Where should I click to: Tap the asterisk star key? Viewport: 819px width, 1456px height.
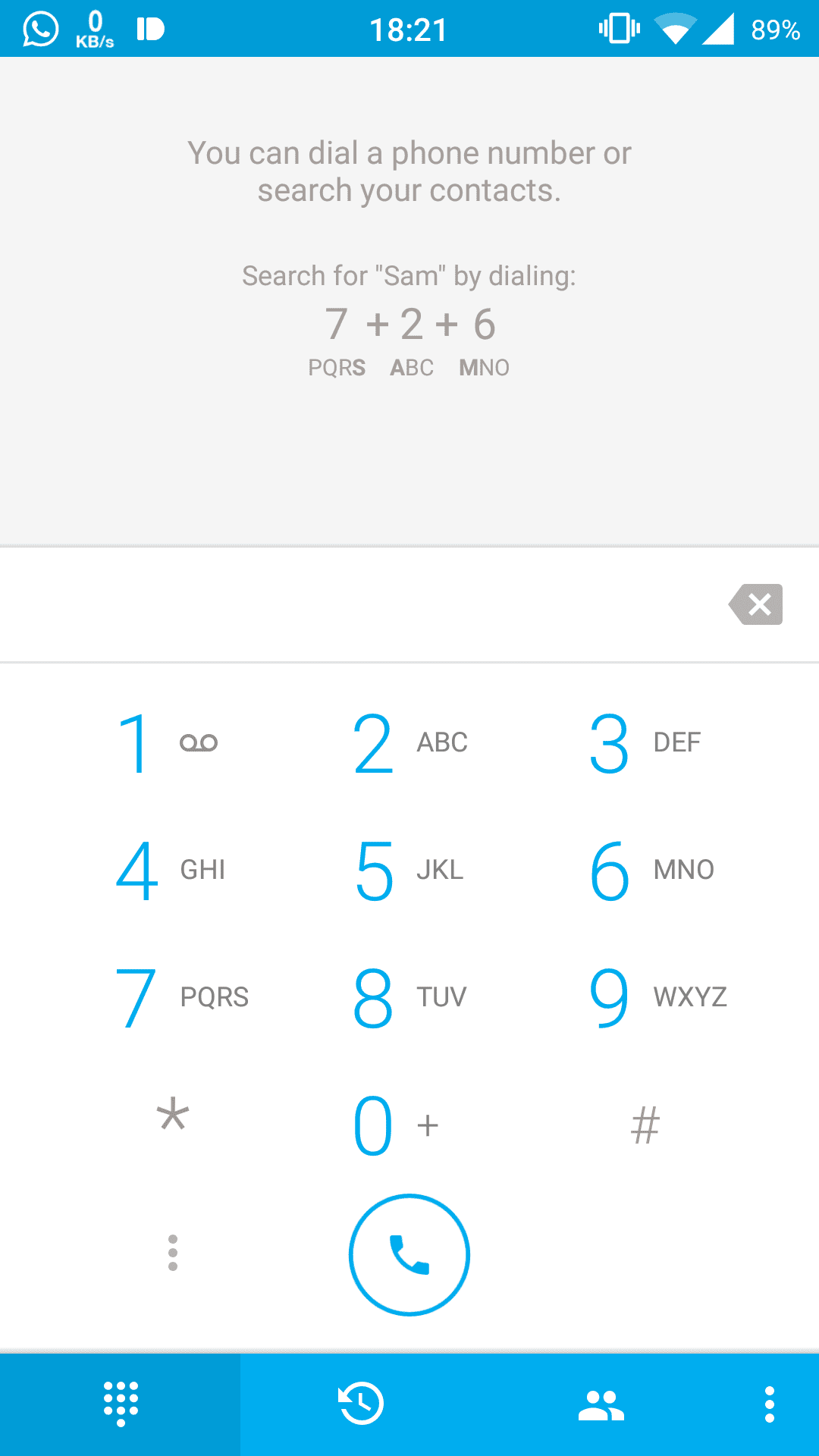click(x=173, y=1125)
